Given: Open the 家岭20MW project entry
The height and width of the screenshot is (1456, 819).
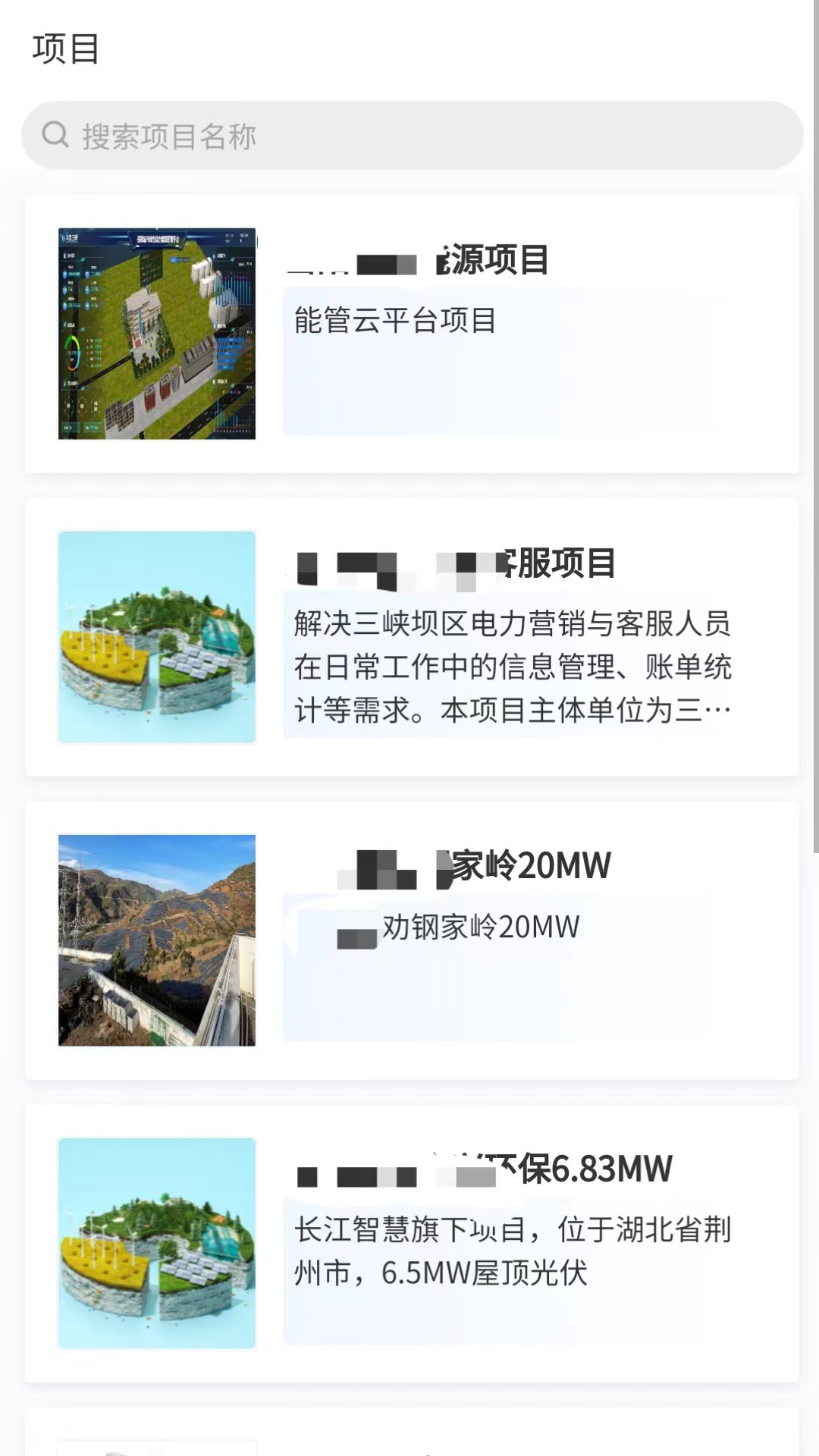Looking at the screenshot, I should (409, 940).
